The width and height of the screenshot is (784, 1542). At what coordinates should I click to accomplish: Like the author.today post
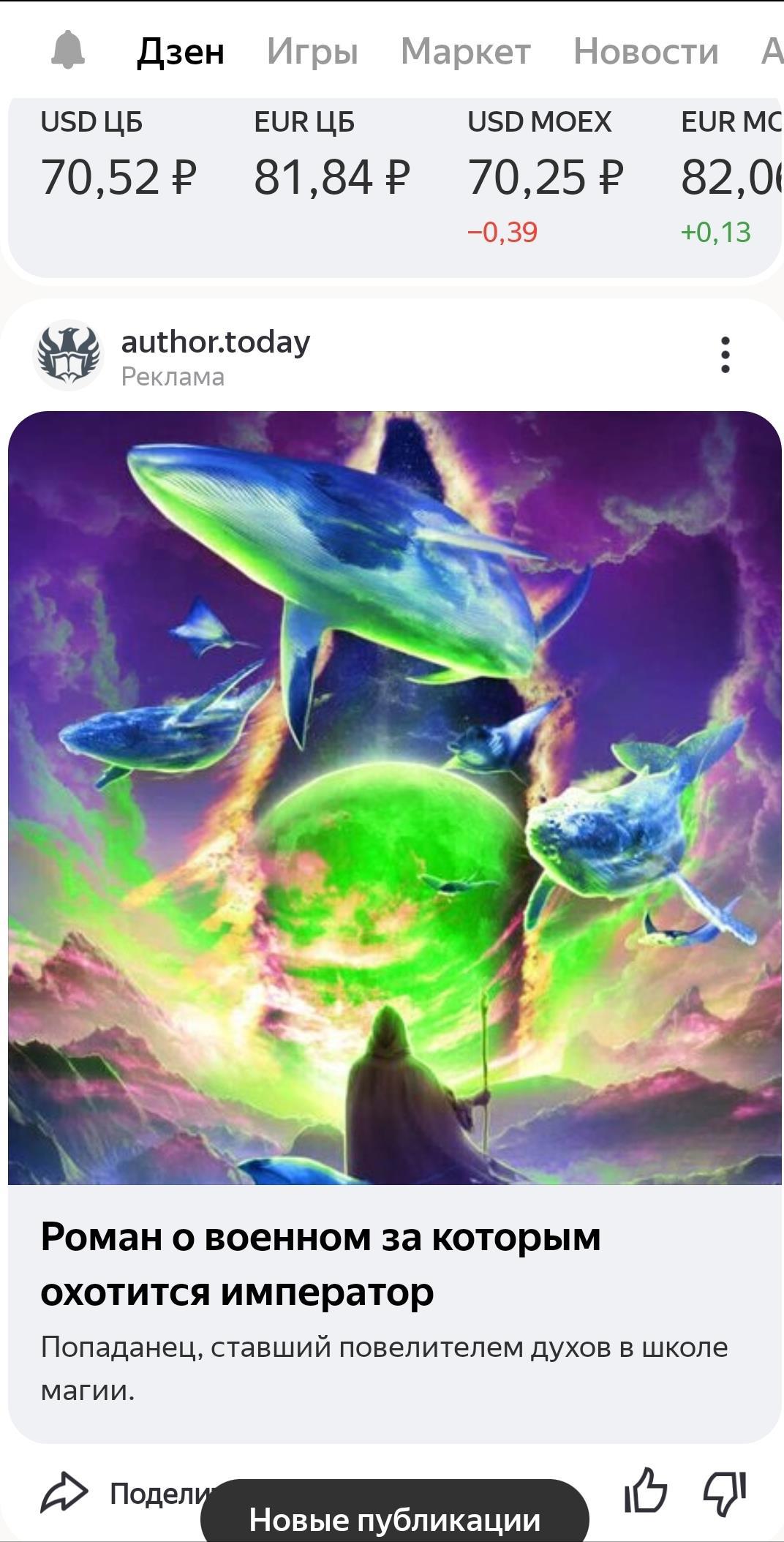point(645,1490)
